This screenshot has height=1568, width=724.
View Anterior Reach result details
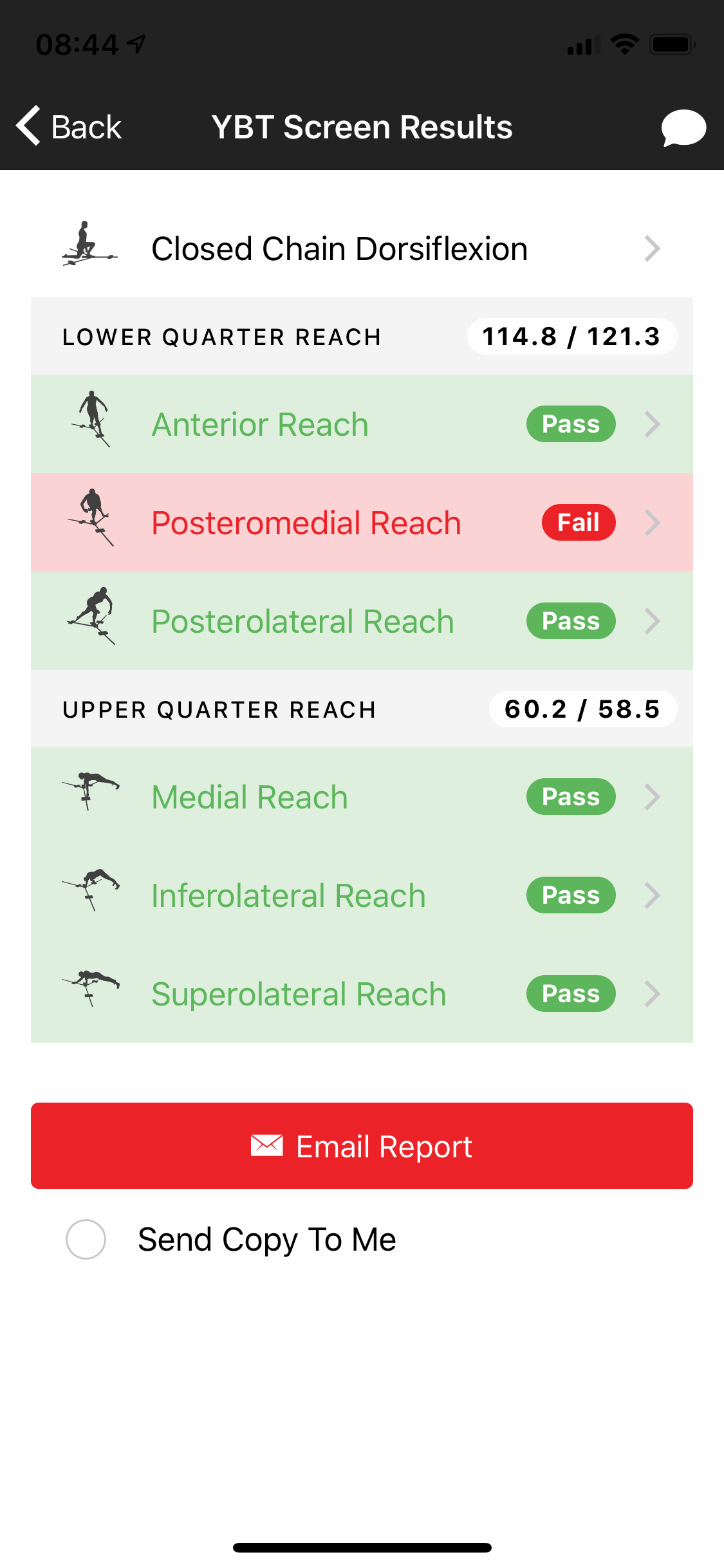(362, 424)
